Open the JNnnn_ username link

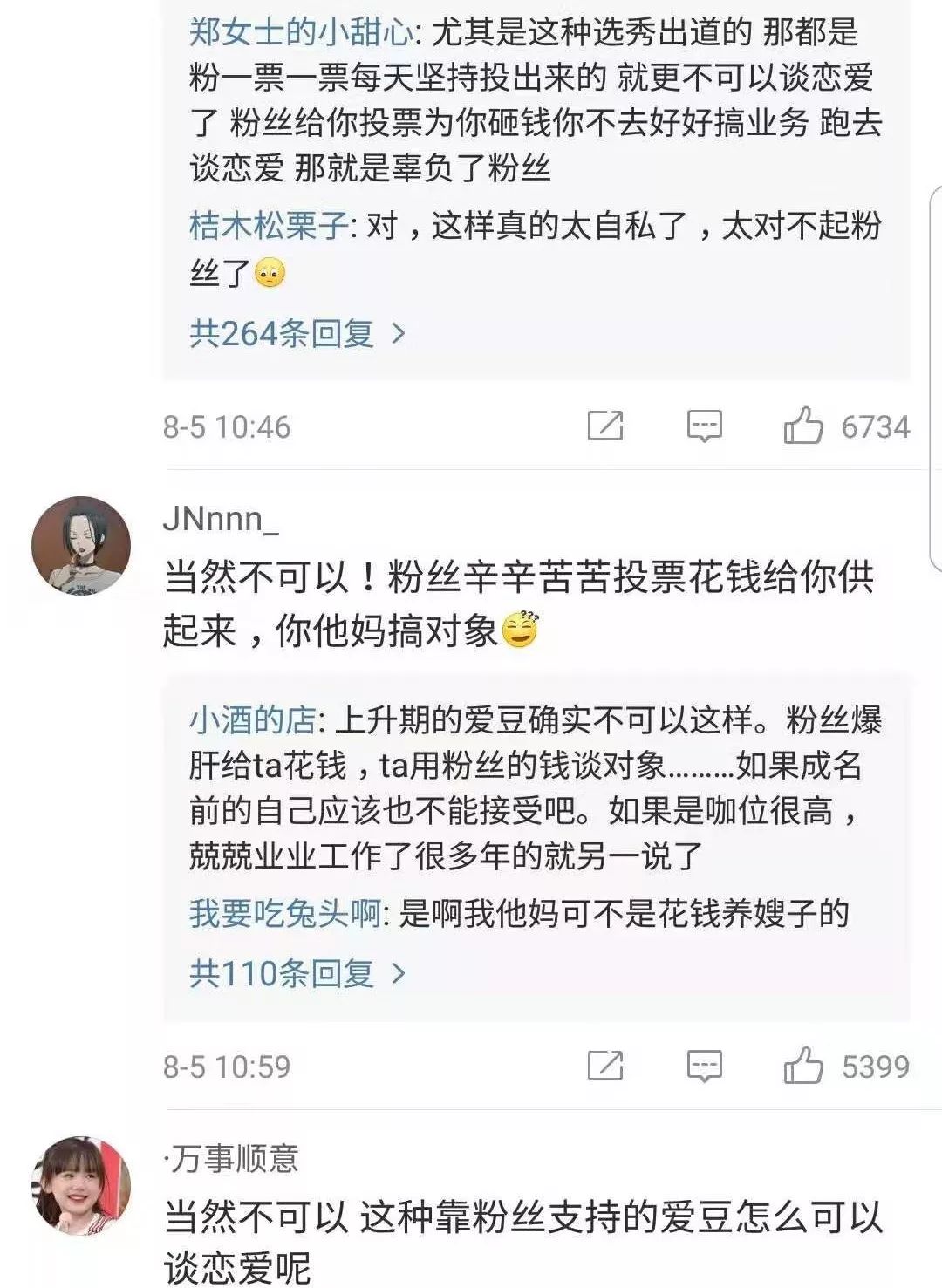coord(221,519)
